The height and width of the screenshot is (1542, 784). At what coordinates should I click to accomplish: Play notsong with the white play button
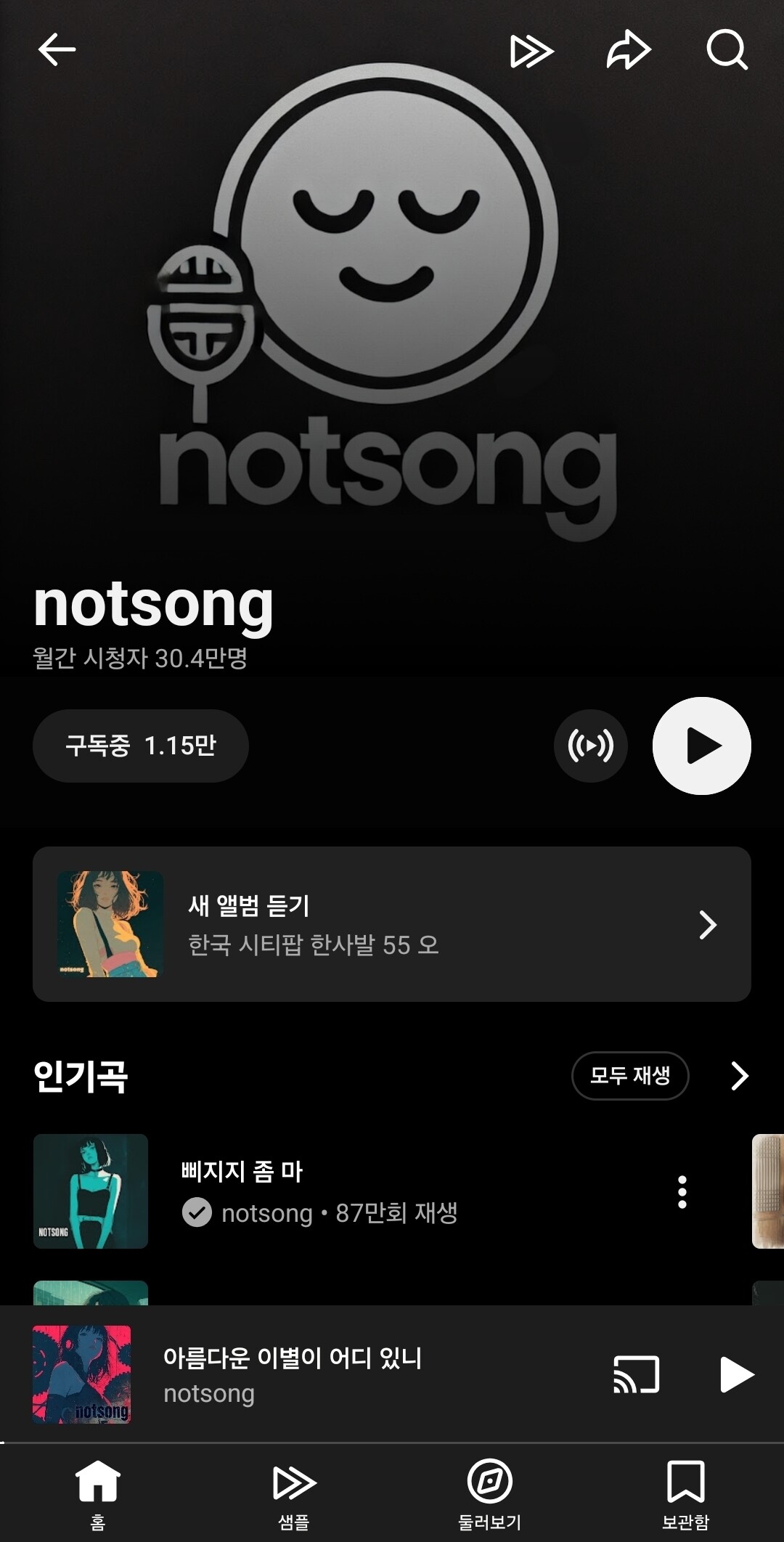point(701,746)
